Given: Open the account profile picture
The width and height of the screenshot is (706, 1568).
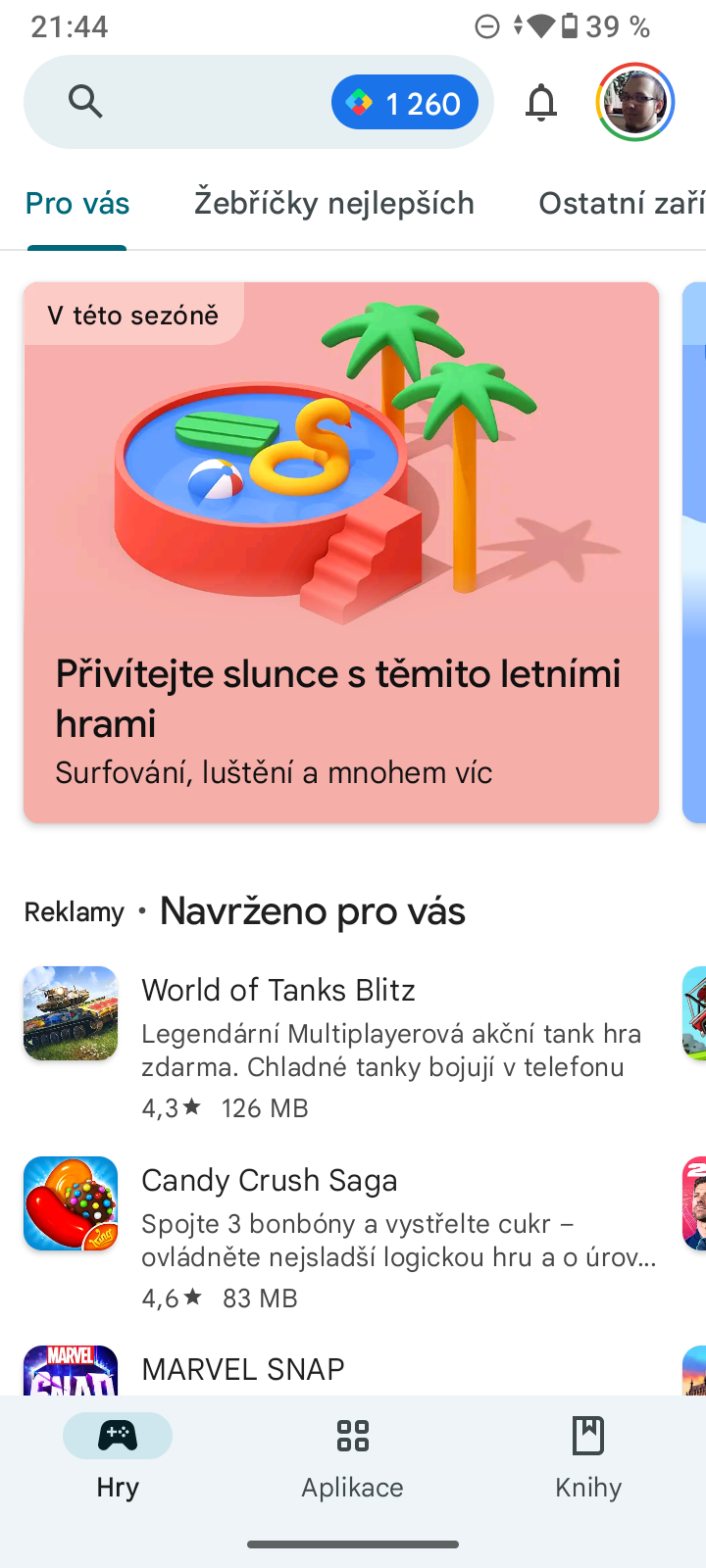Looking at the screenshot, I should click(x=635, y=102).
